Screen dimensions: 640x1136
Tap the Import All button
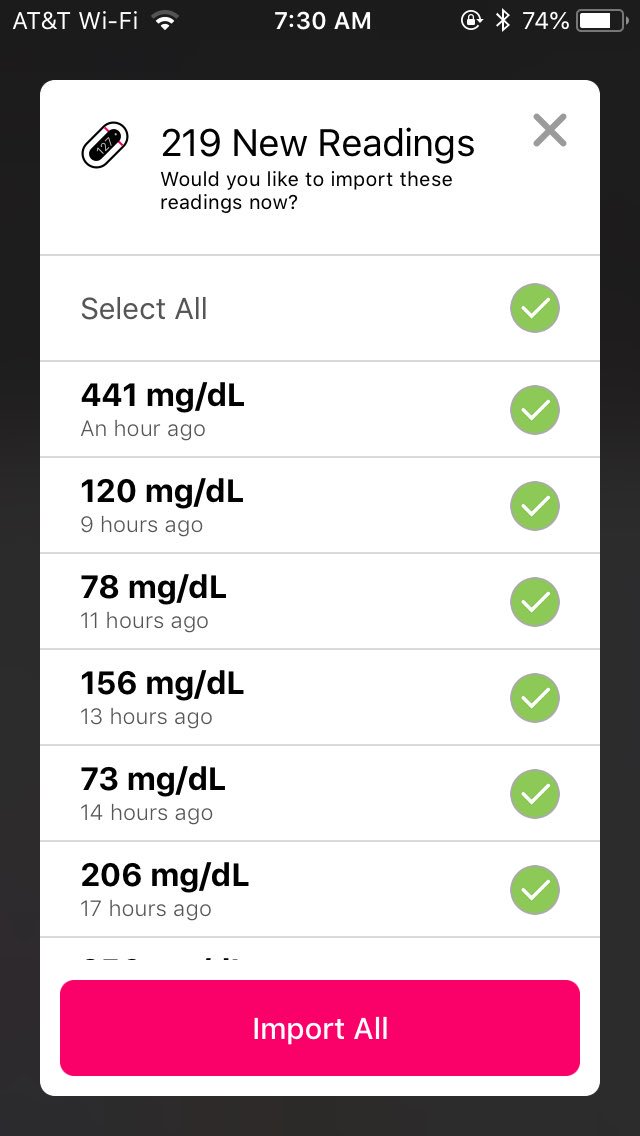(320, 1028)
